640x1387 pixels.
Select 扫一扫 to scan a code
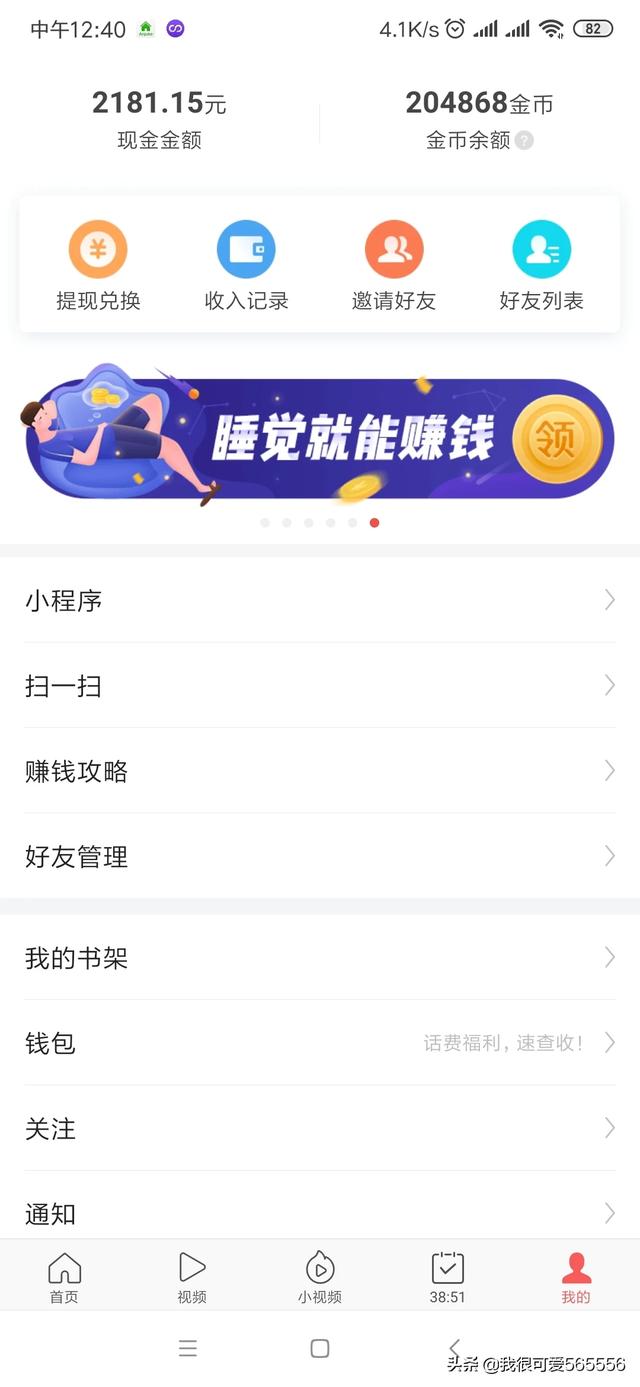point(320,685)
